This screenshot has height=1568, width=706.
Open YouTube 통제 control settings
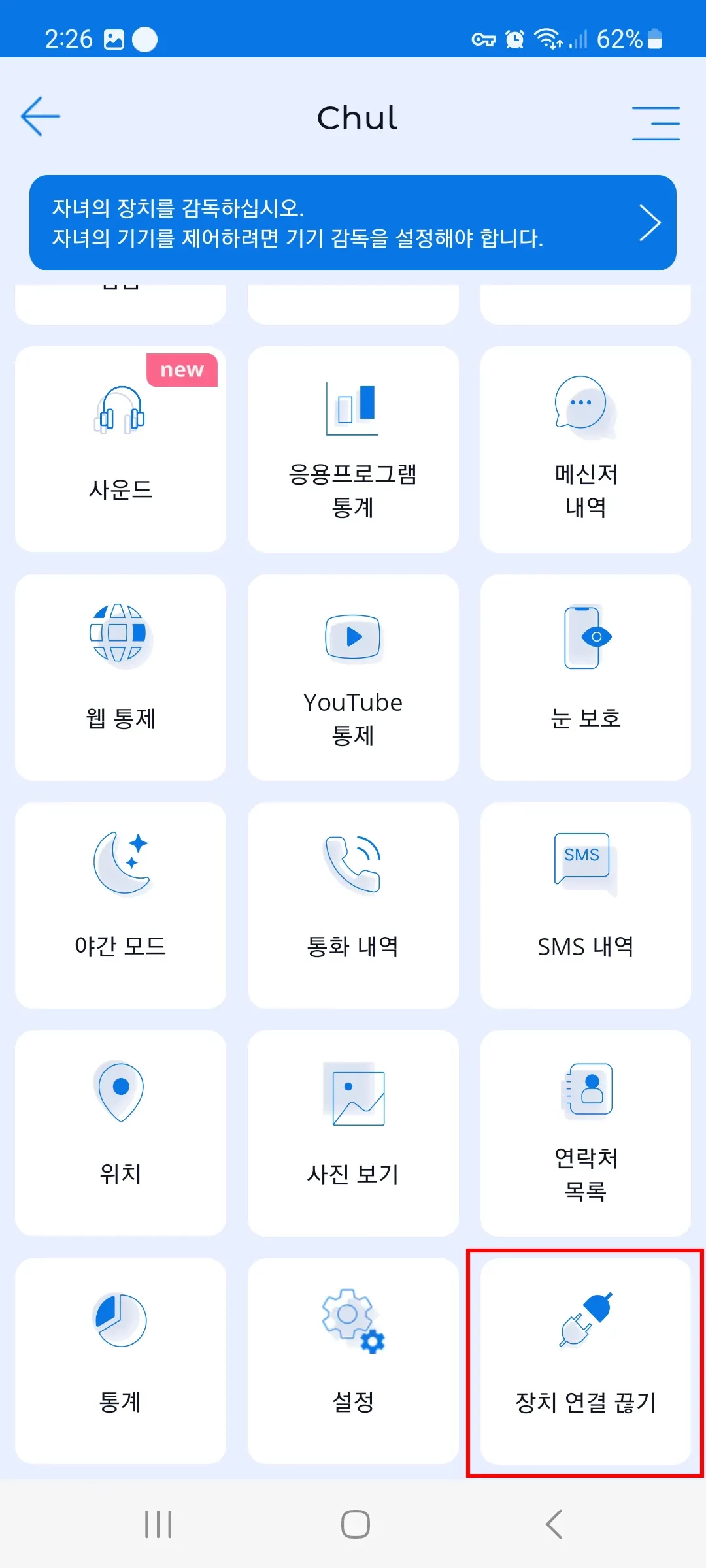[353, 678]
